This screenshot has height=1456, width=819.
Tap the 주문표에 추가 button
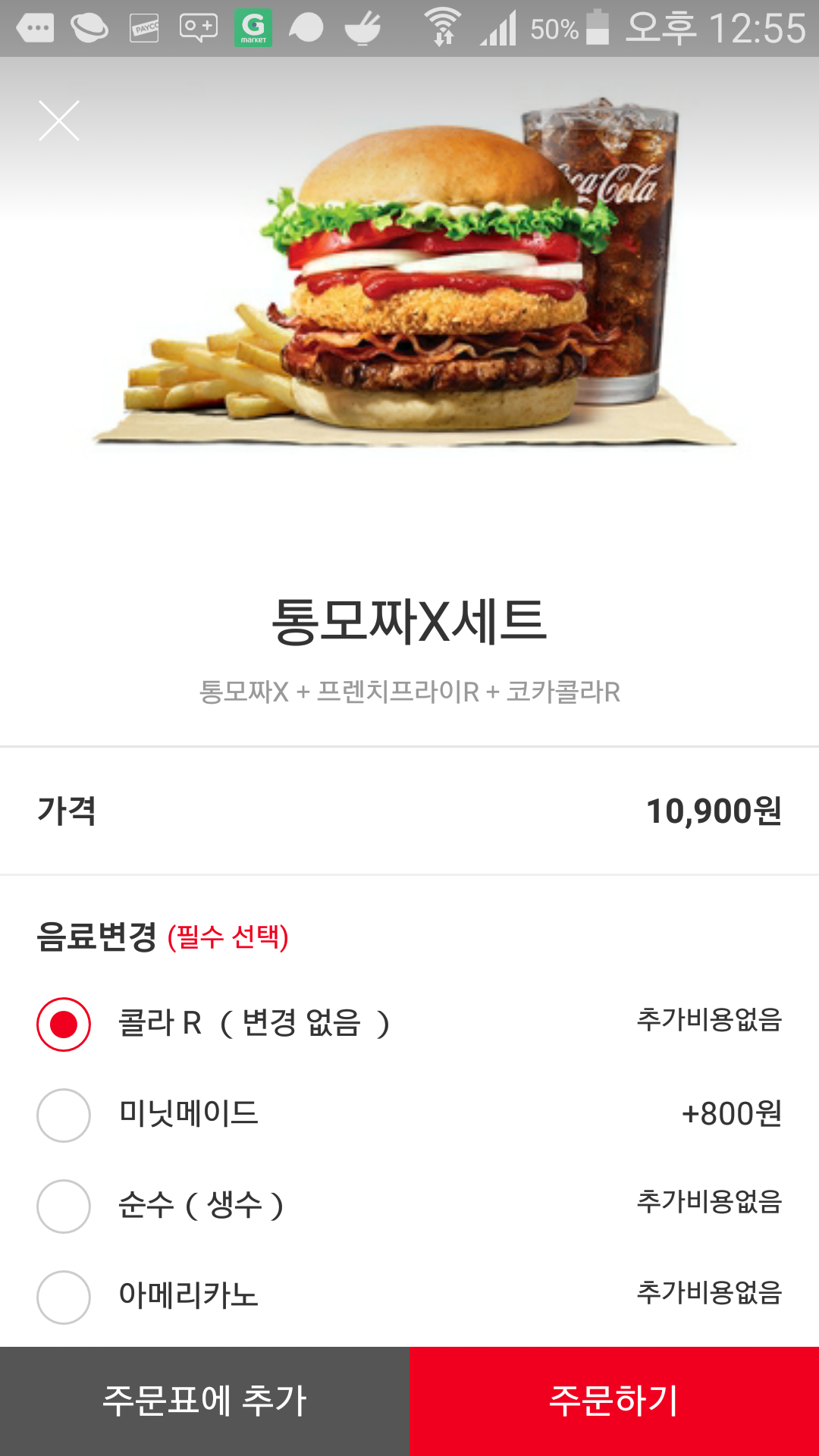tap(205, 1401)
